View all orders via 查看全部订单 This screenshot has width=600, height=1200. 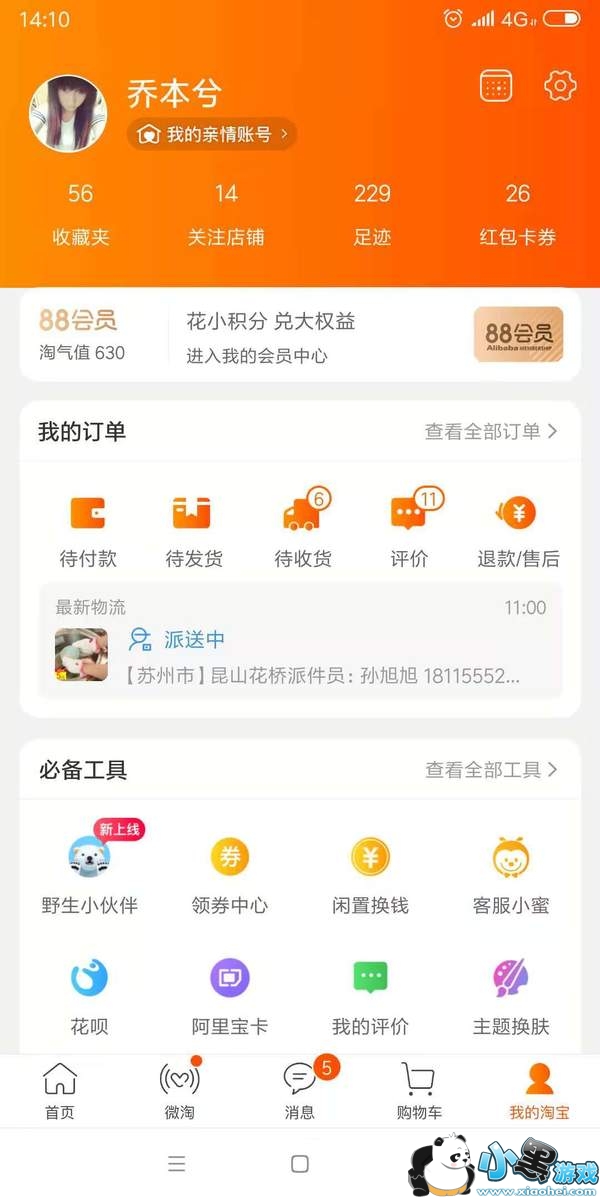tap(490, 431)
